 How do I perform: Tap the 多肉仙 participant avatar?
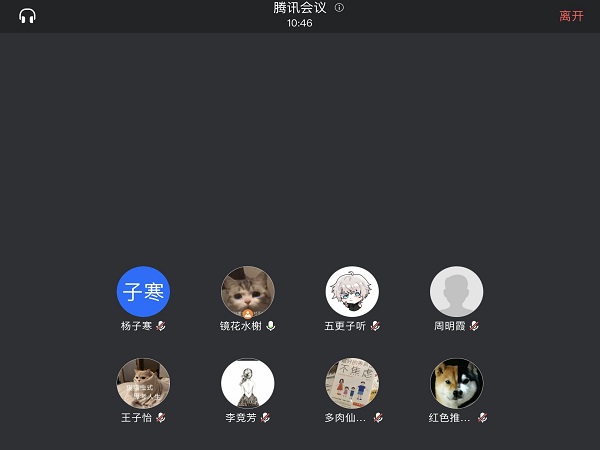coord(352,384)
